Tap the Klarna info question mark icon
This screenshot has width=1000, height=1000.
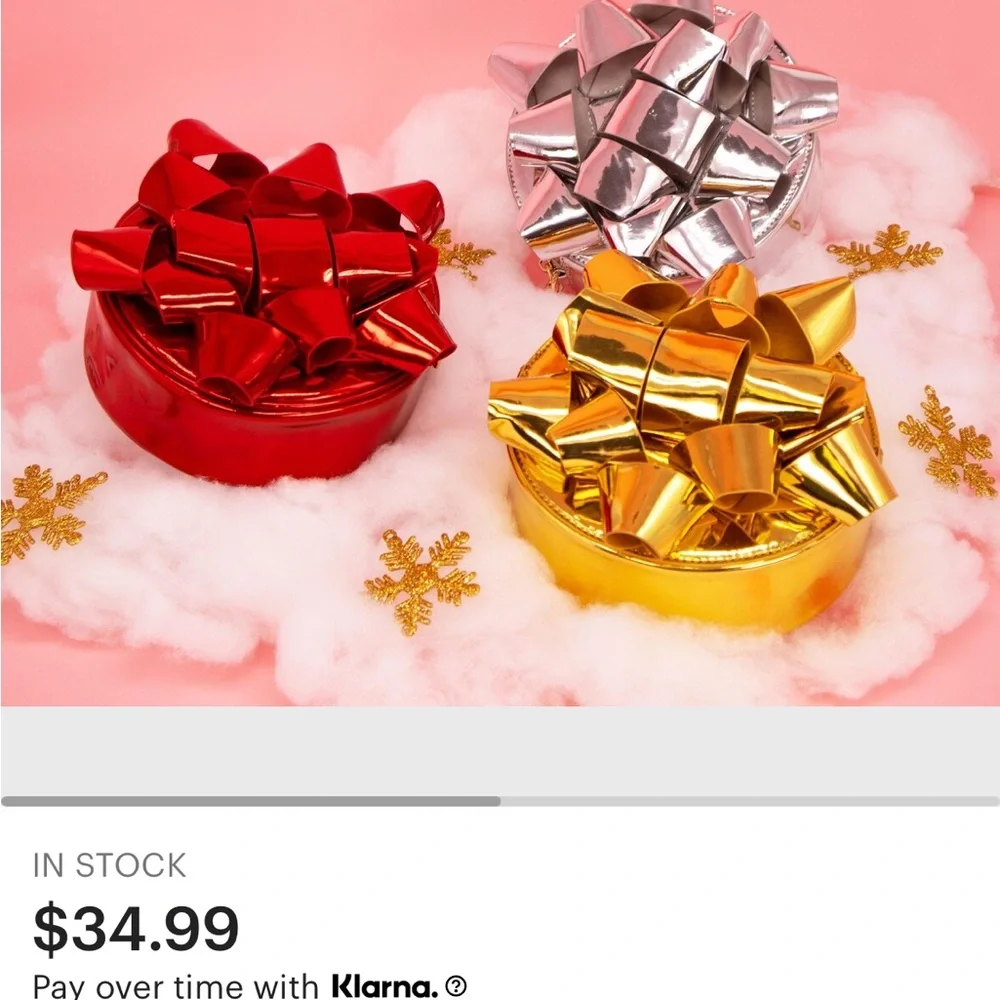coord(457,987)
